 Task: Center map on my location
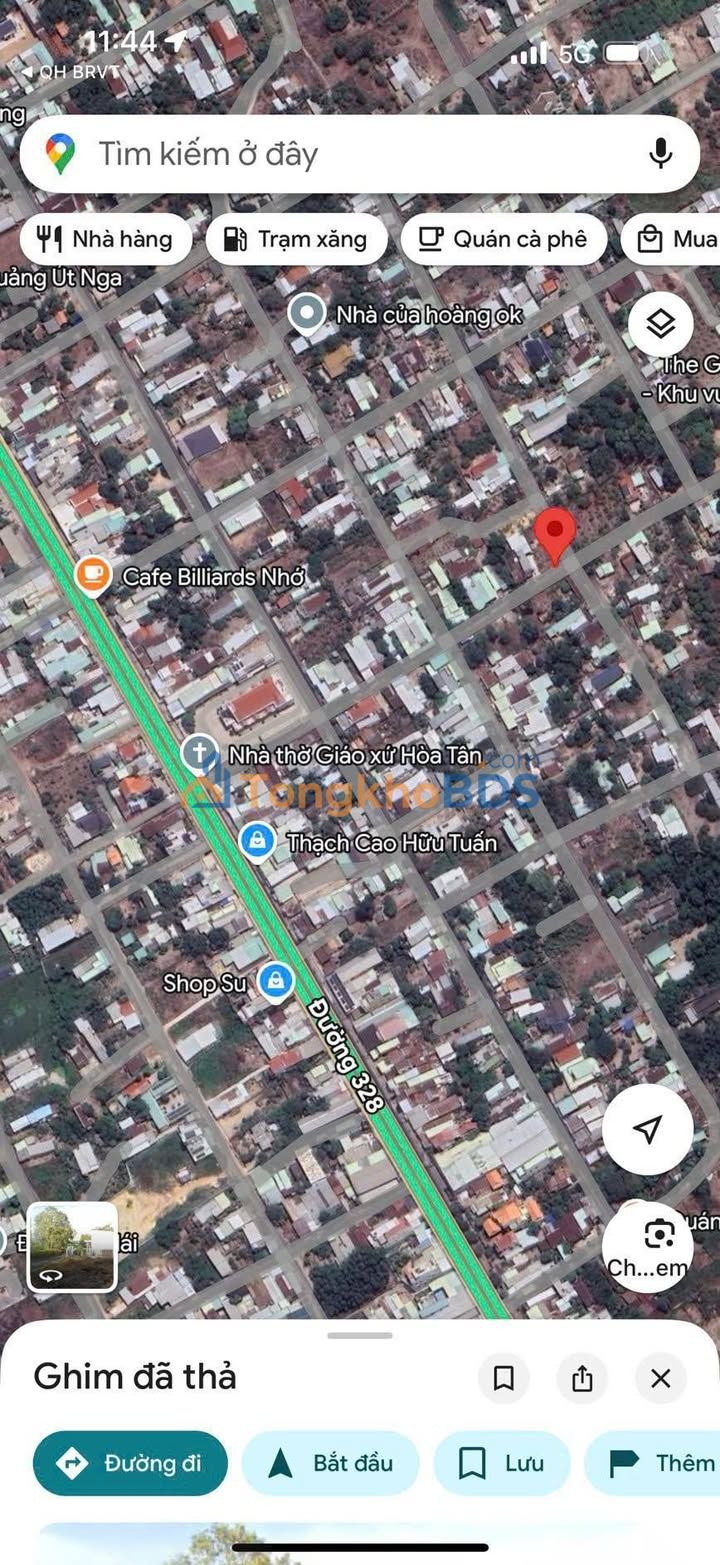click(647, 1129)
